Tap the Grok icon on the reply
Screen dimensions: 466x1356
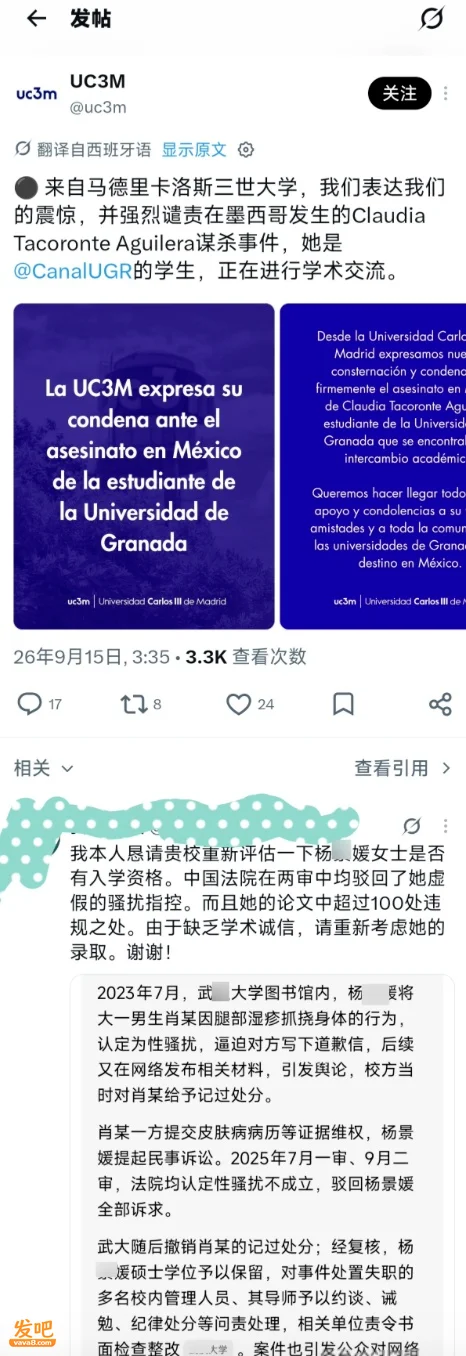(x=411, y=826)
